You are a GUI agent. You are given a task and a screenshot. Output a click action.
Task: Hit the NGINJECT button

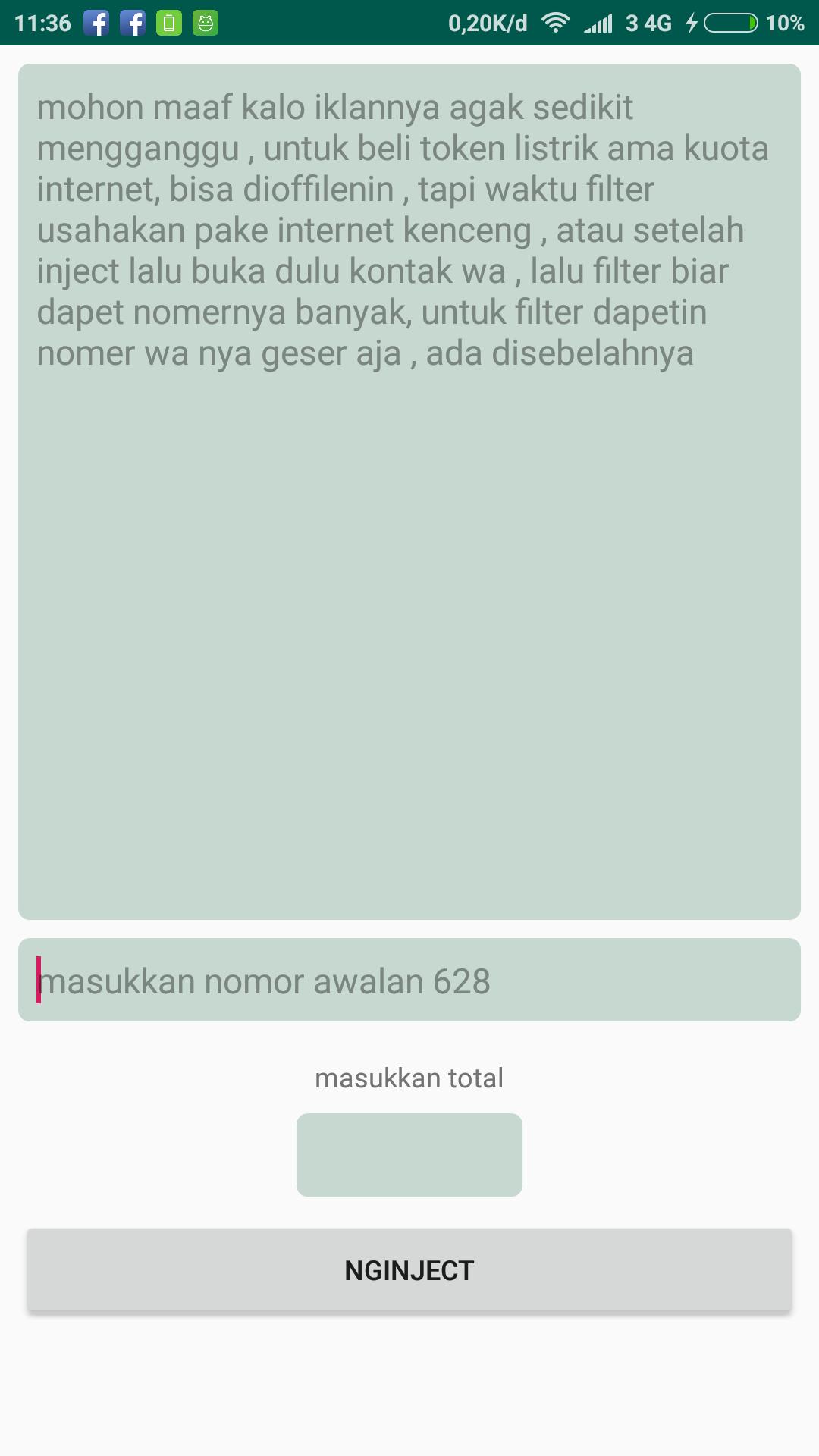(409, 1270)
